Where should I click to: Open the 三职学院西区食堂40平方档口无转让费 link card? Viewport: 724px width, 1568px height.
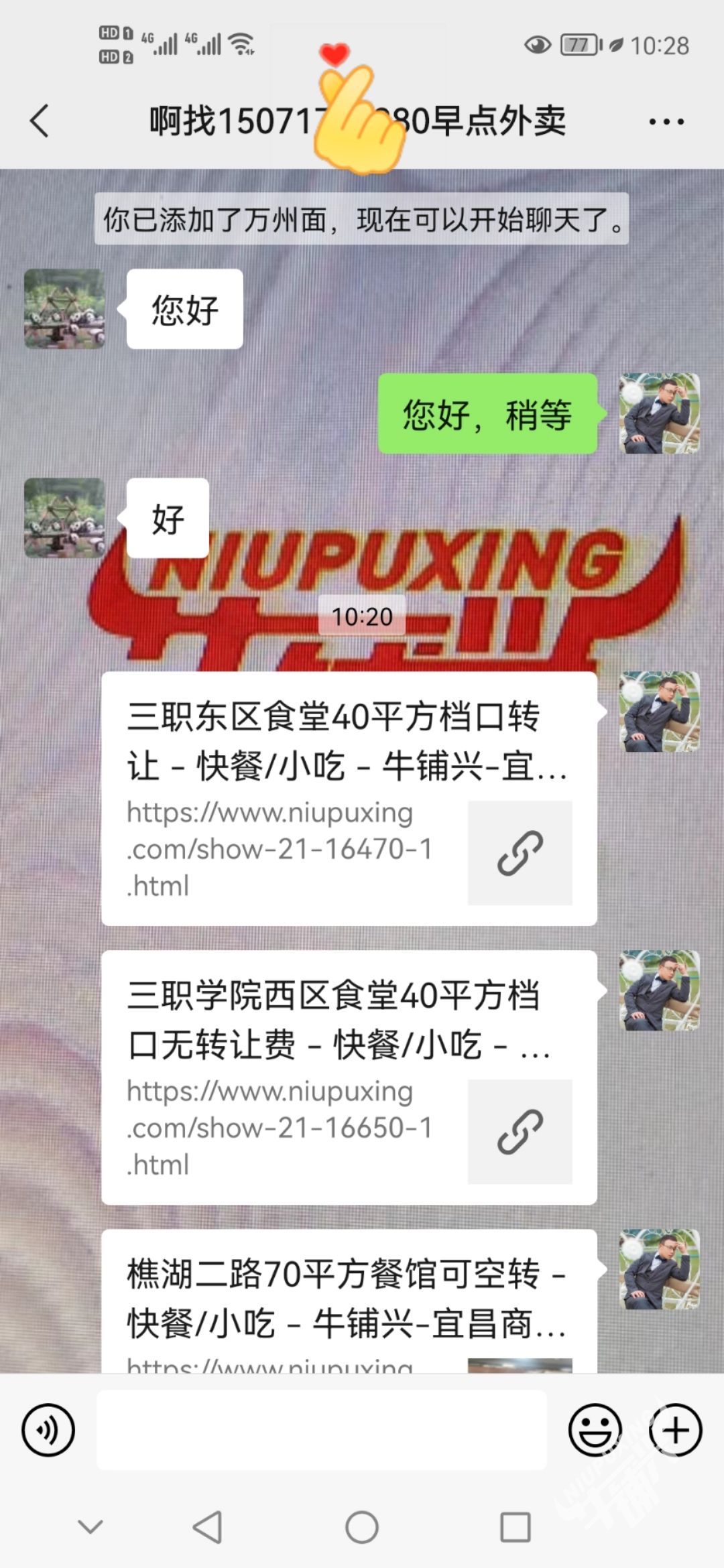click(349, 1077)
